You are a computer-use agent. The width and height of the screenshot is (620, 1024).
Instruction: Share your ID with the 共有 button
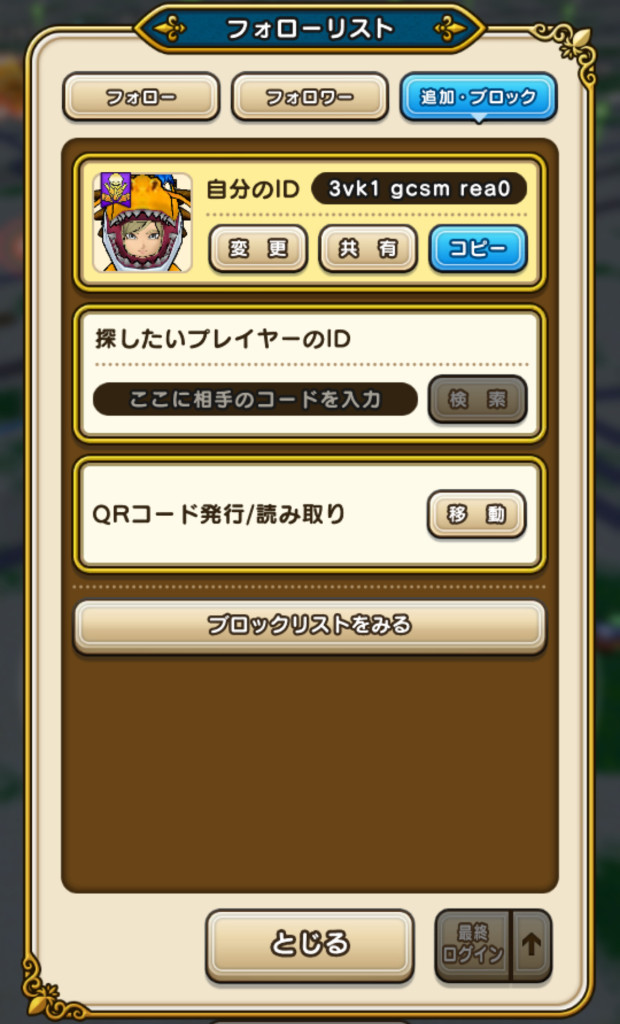368,249
